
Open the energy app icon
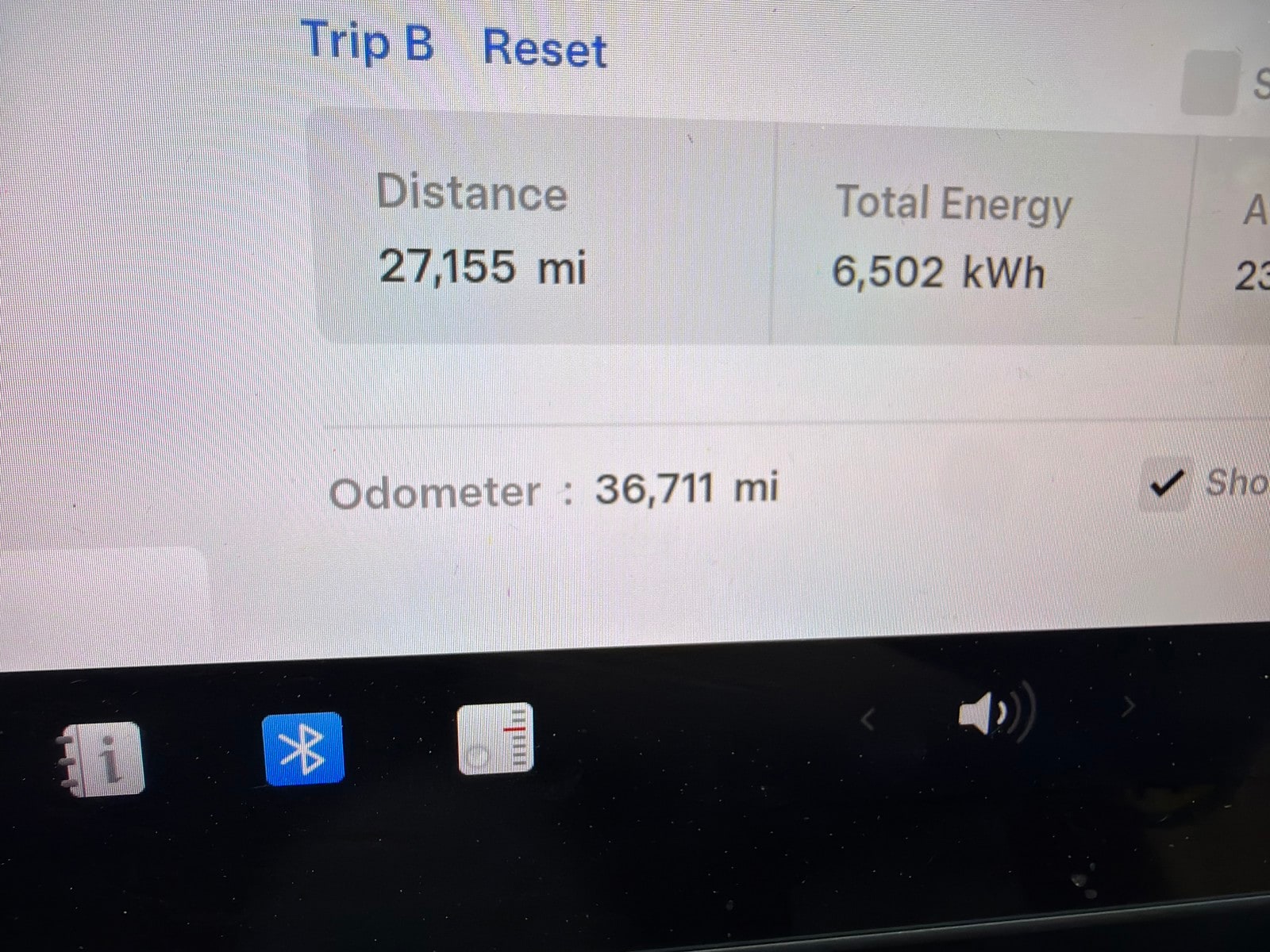[x=496, y=739]
